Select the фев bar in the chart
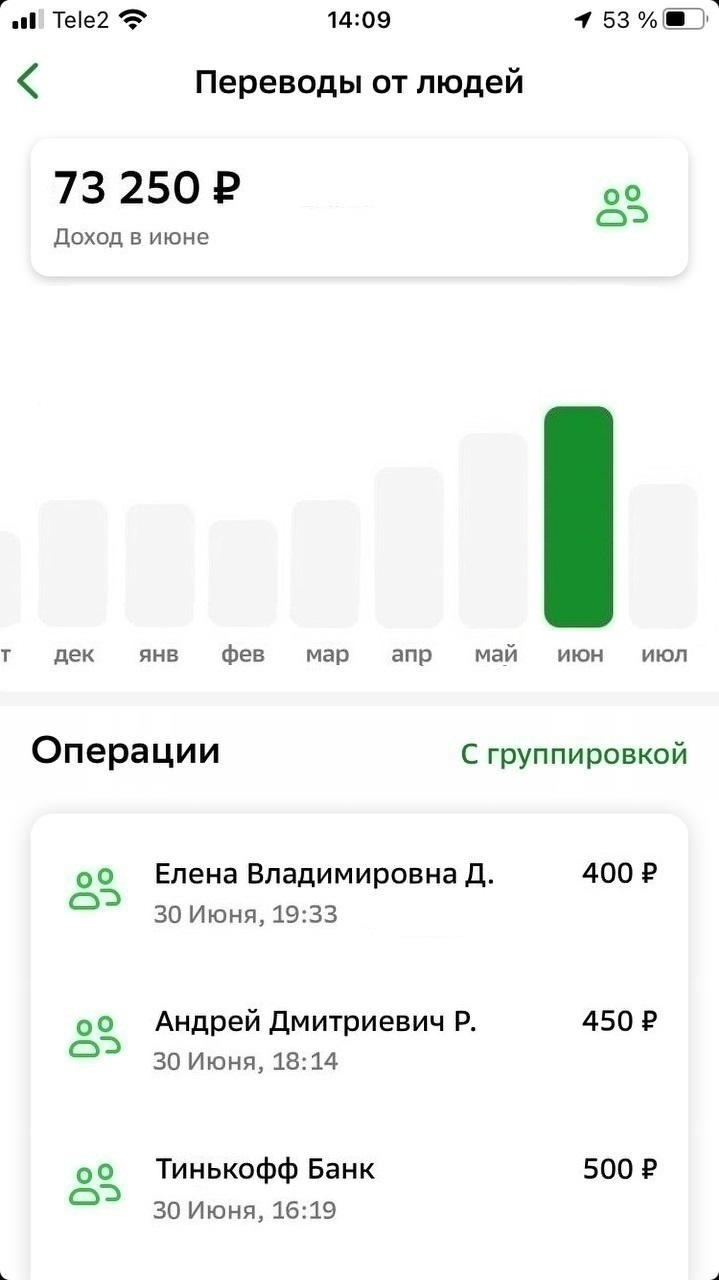This screenshot has width=719, height=1280. (x=243, y=574)
